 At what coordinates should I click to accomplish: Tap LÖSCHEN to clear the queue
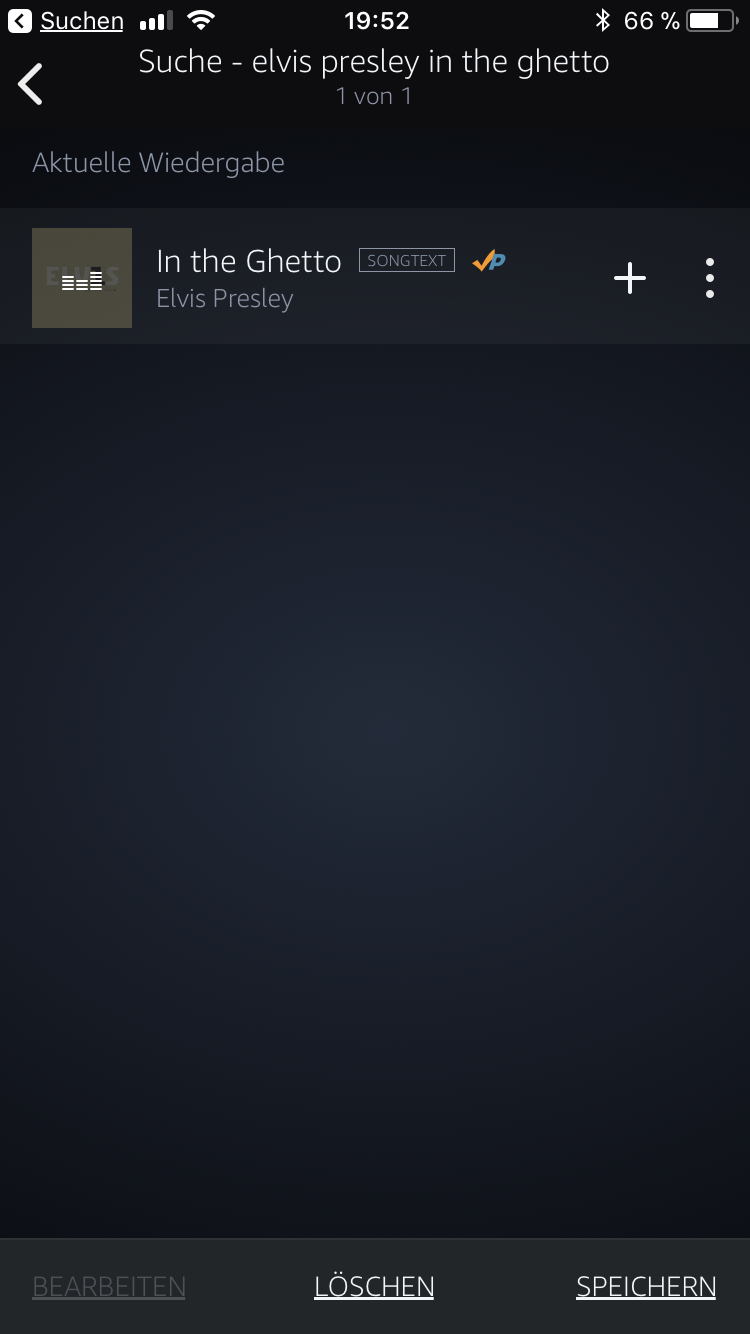tap(374, 1286)
